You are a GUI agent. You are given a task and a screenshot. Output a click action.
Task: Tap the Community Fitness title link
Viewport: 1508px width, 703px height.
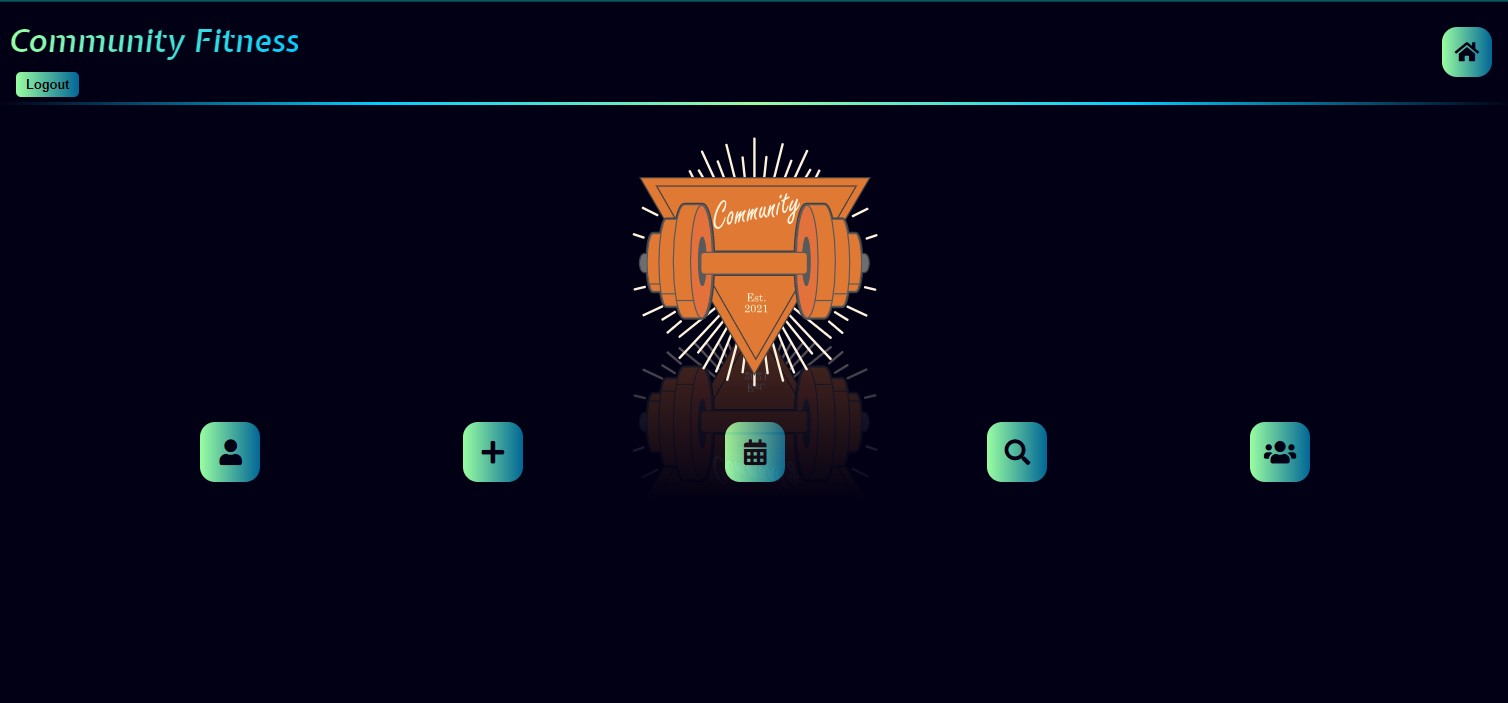point(155,41)
